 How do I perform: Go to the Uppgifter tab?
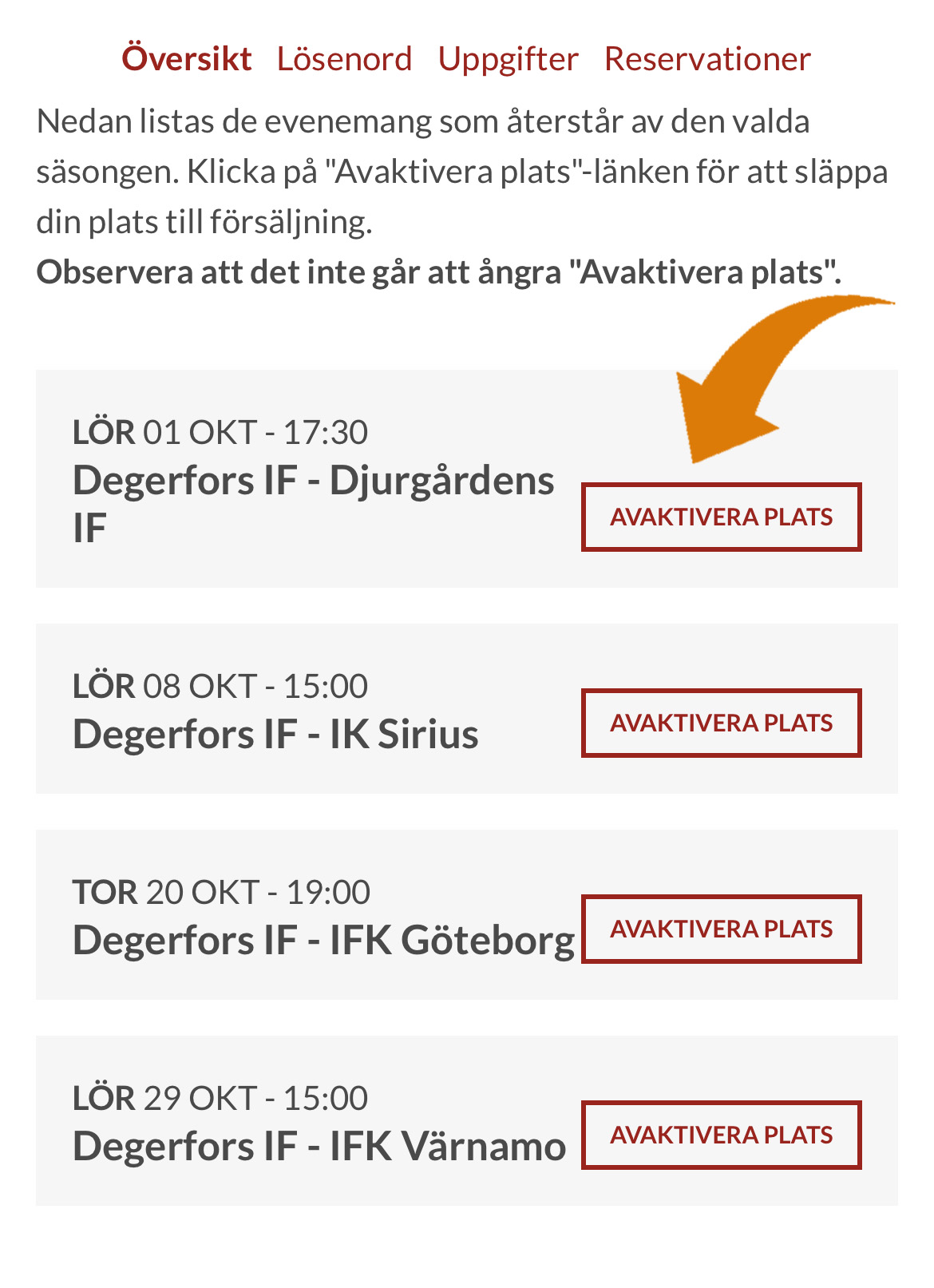(x=508, y=58)
